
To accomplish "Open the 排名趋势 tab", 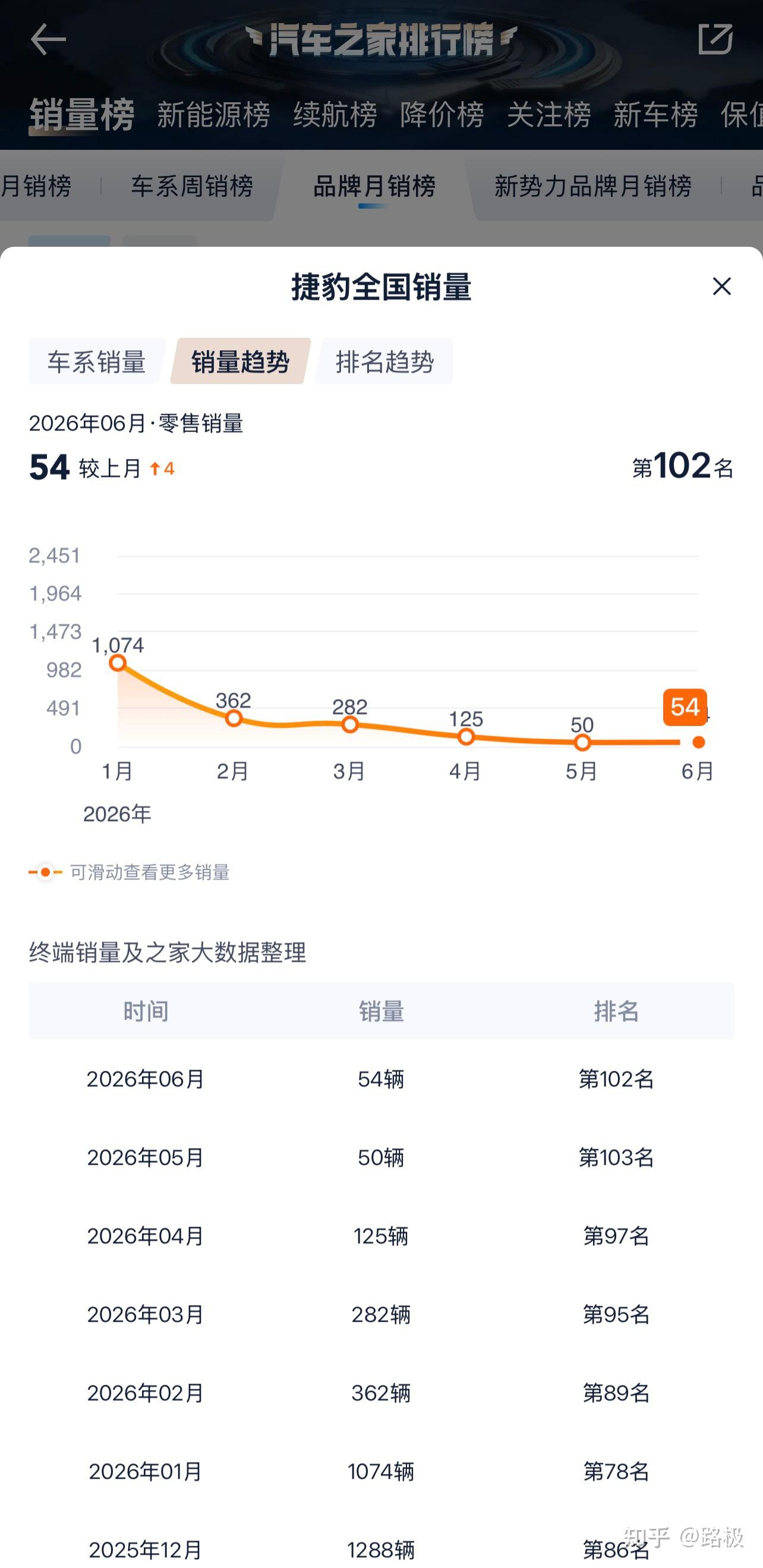I will pyautogui.click(x=384, y=362).
